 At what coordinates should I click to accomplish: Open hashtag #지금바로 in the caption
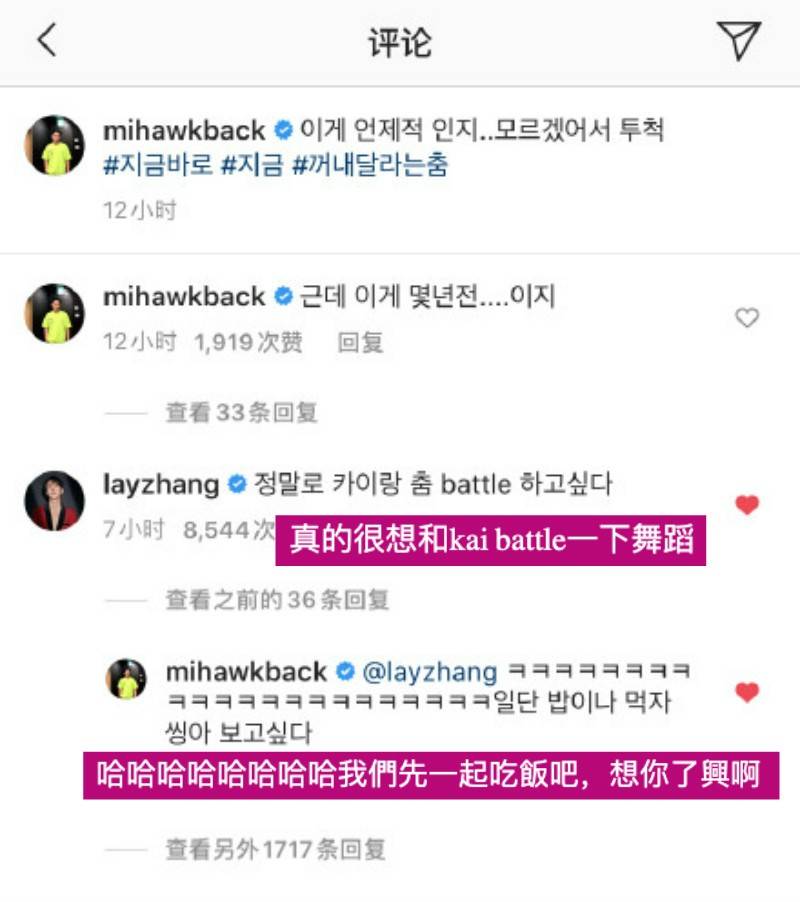[x=158, y=165]
